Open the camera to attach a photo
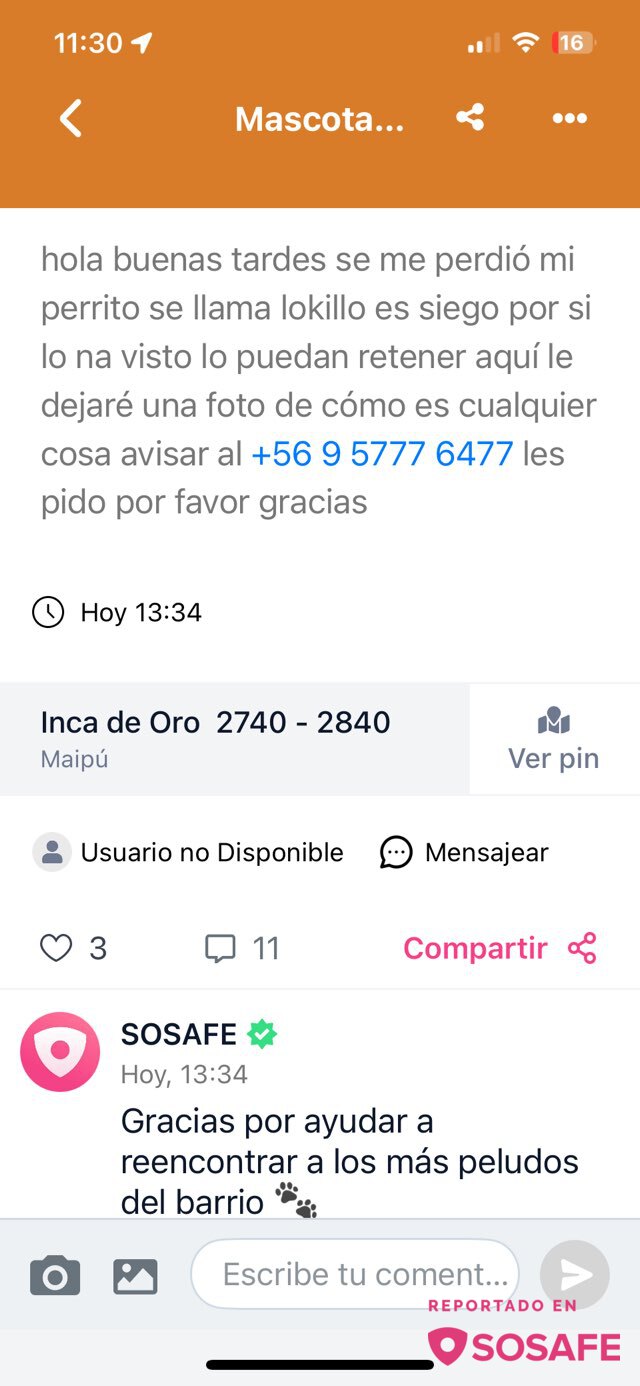The image size is (640, 1386). [55, 1275]
